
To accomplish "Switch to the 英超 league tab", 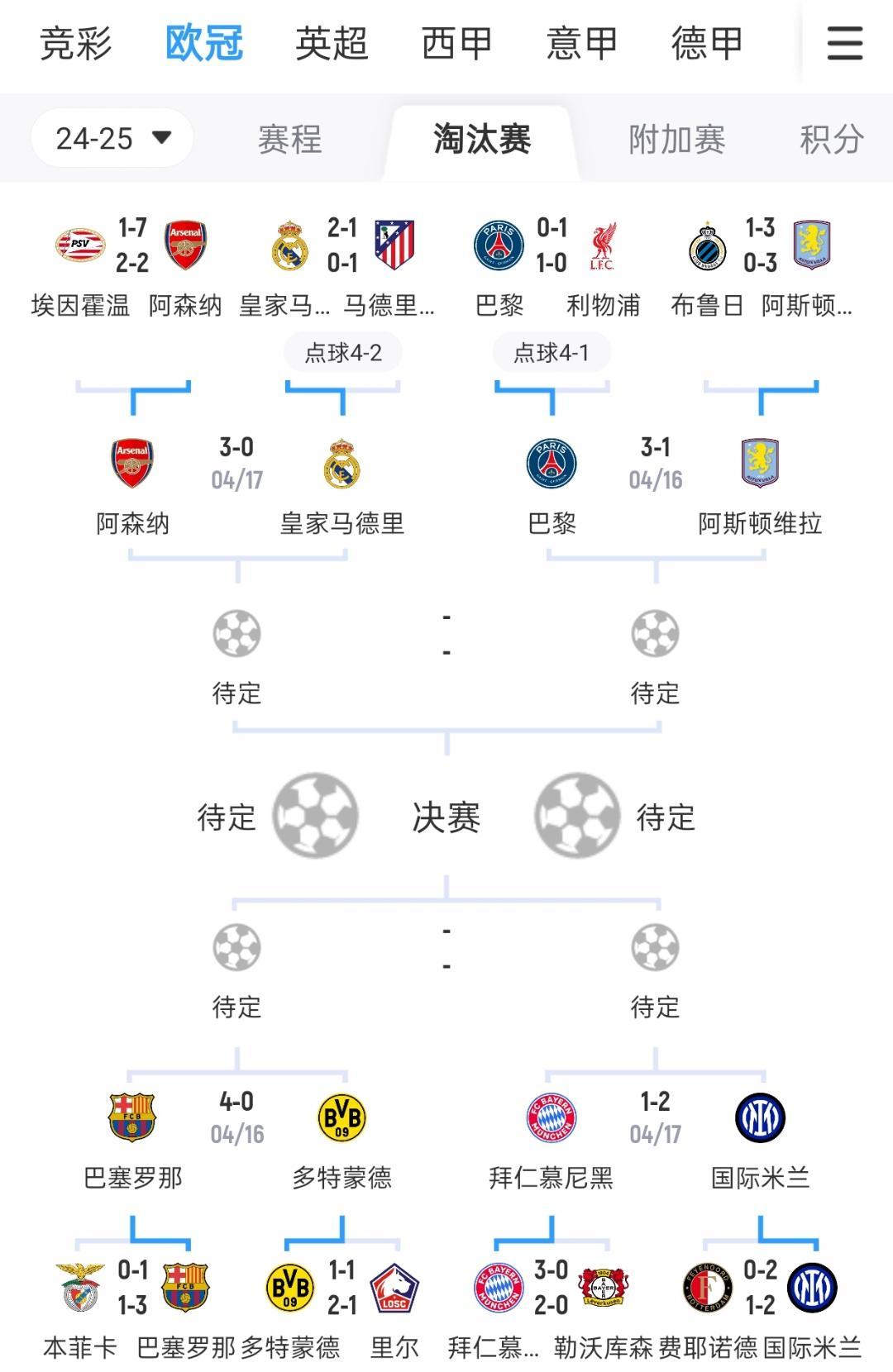I will pos(332,43).
